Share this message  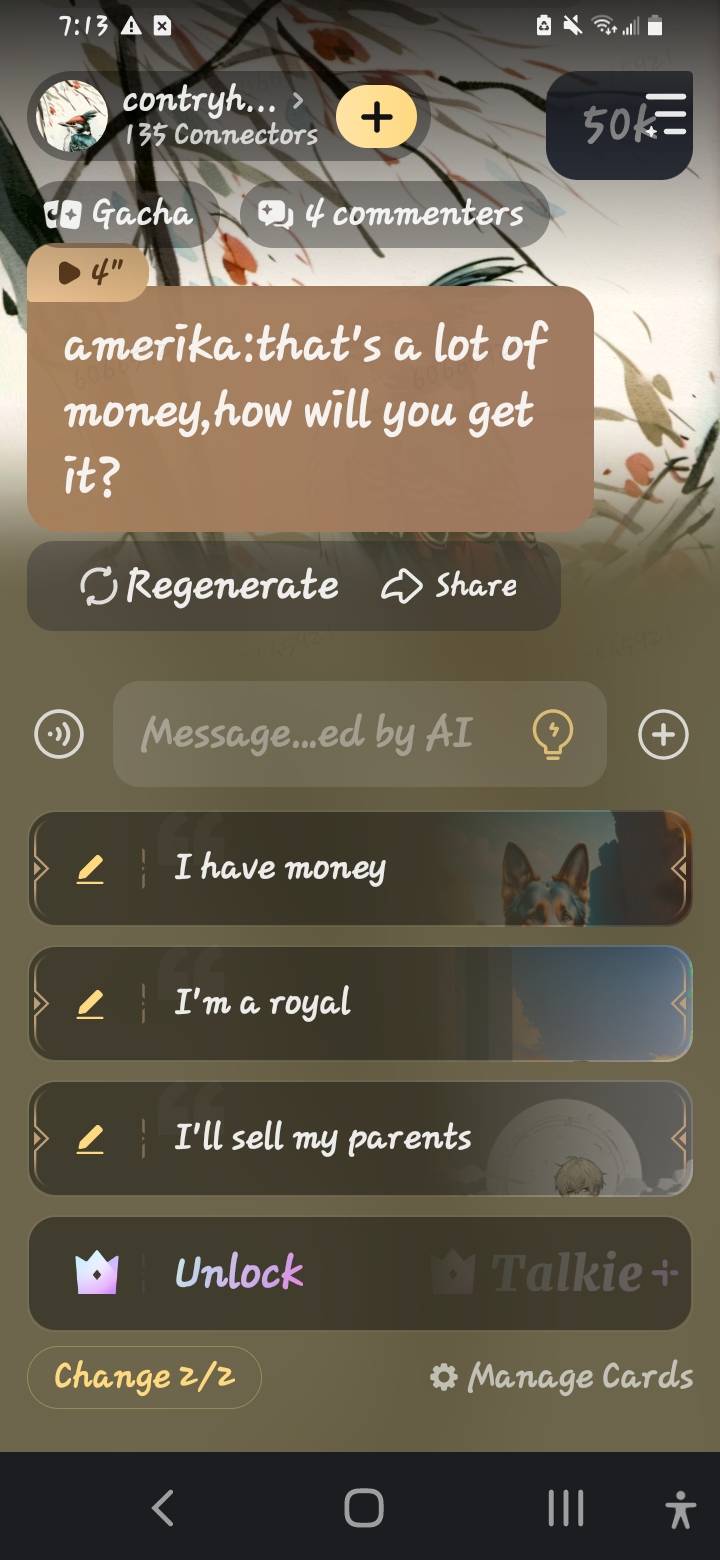[x=450, y=586]
